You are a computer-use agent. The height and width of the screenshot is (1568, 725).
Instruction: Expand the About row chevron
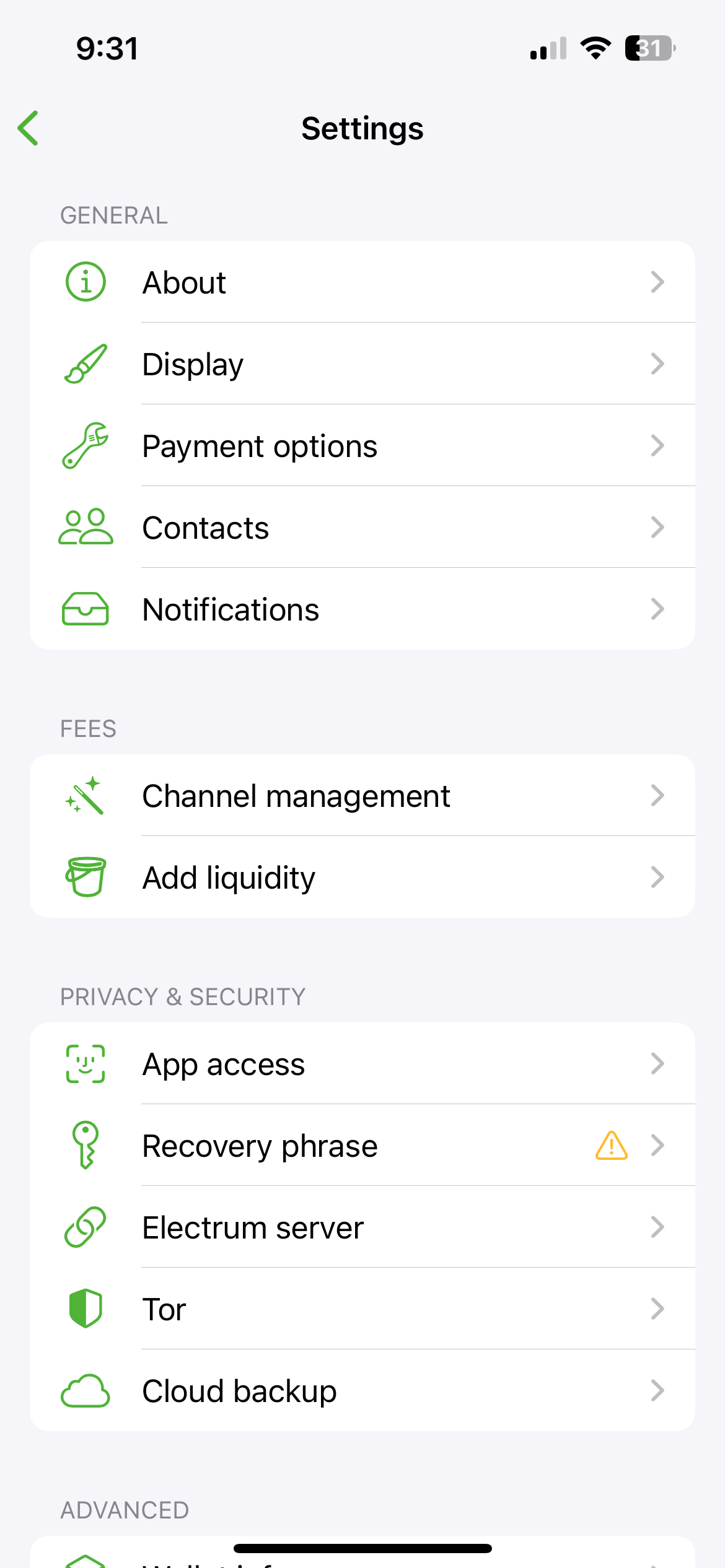(x=657, y=282)
